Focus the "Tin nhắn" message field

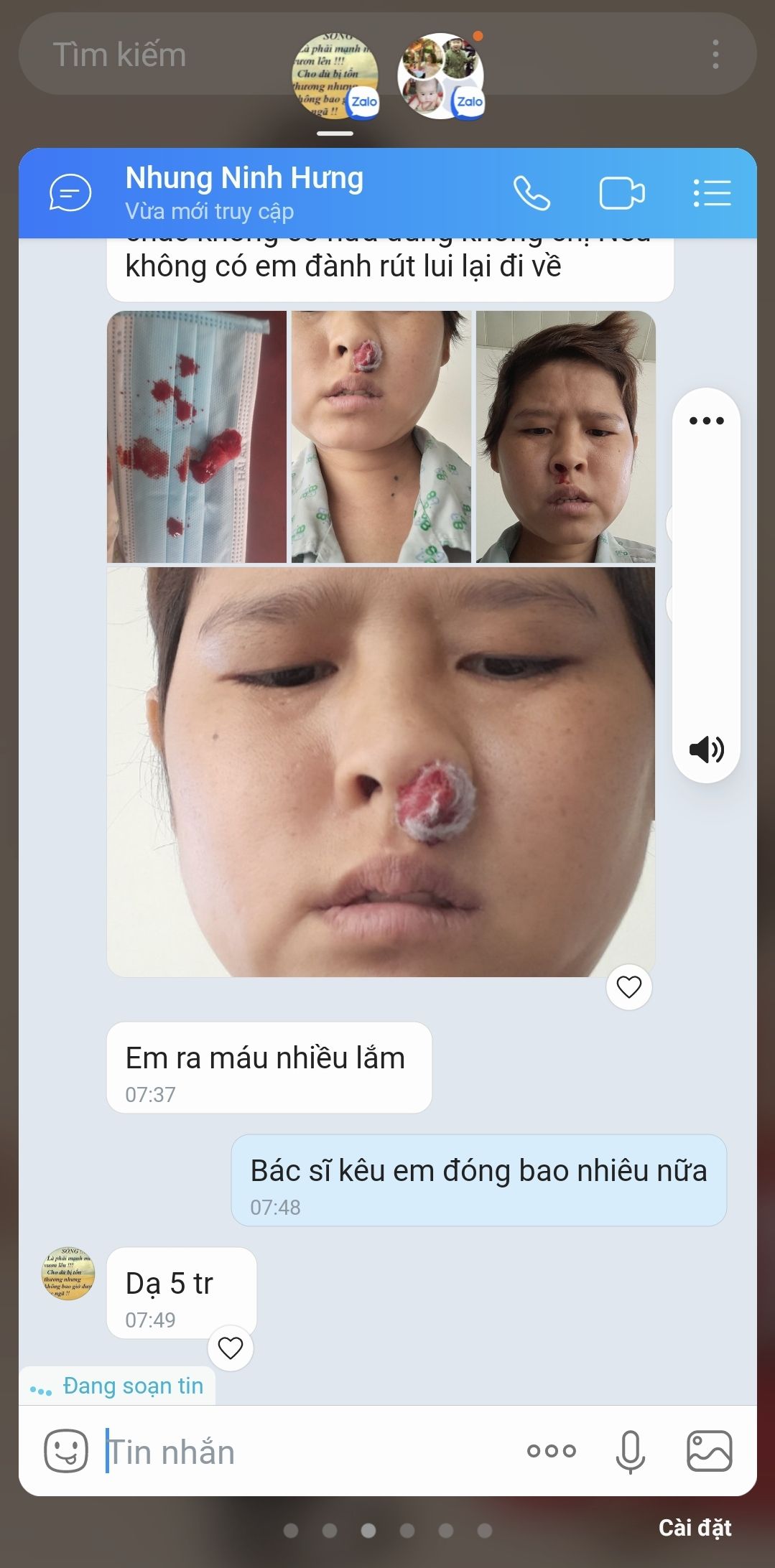click(x=302, y=1452)
